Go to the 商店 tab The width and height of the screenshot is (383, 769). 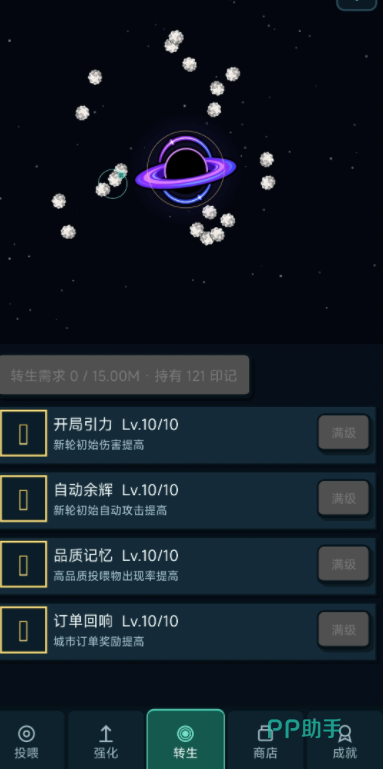pos(265,741)
